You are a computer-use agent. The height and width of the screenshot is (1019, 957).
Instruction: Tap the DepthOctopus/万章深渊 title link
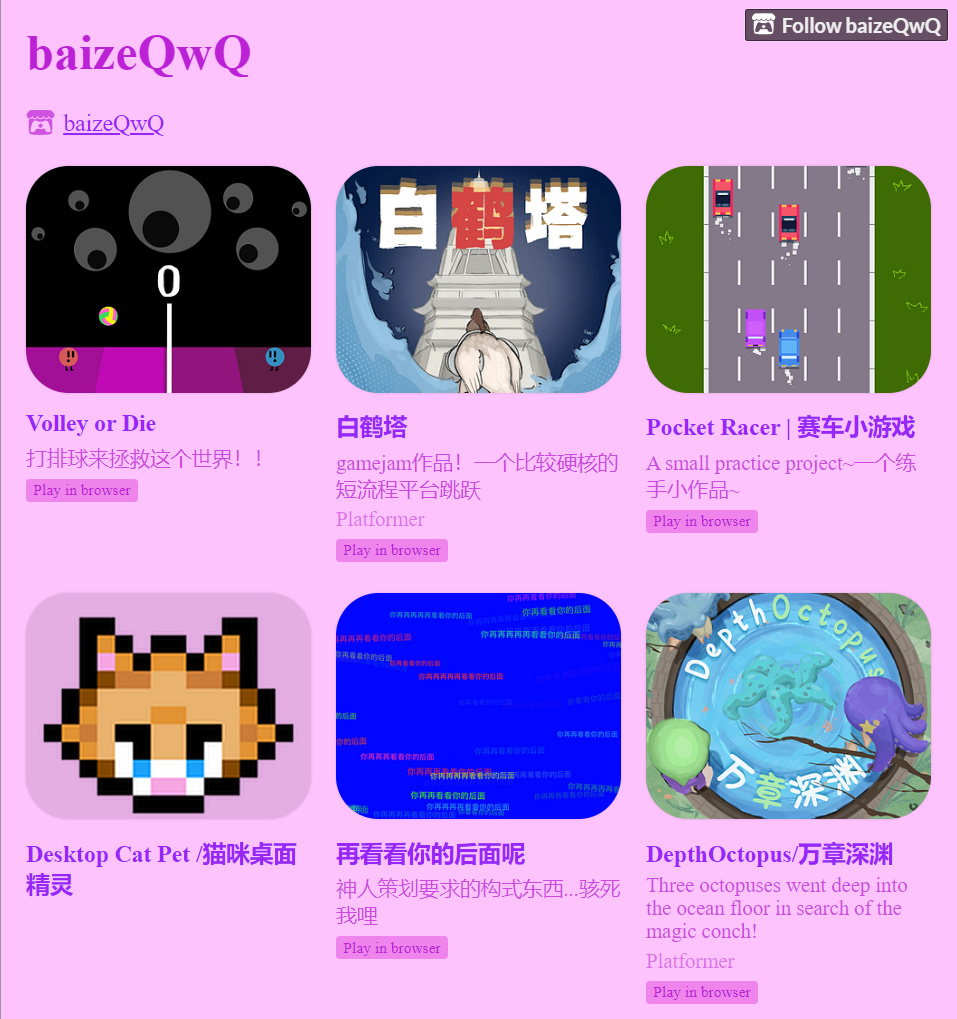[x=769, y=854]
